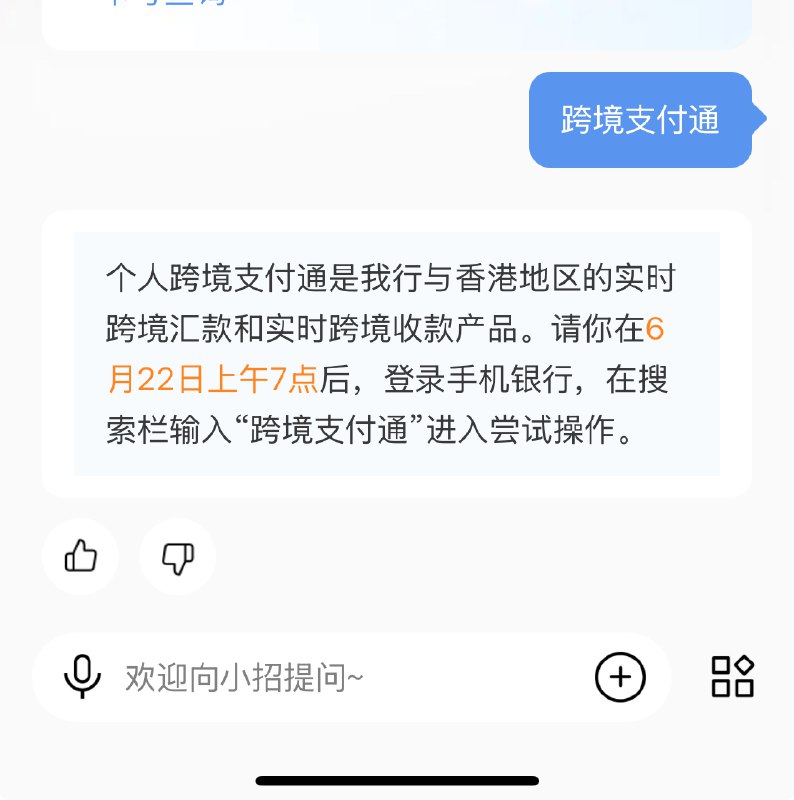This screenshot has width=794, height=800.
Task: Mark the reply unhelpful with thumbs down
Action: pyautogui.click(x=177, y=557)
